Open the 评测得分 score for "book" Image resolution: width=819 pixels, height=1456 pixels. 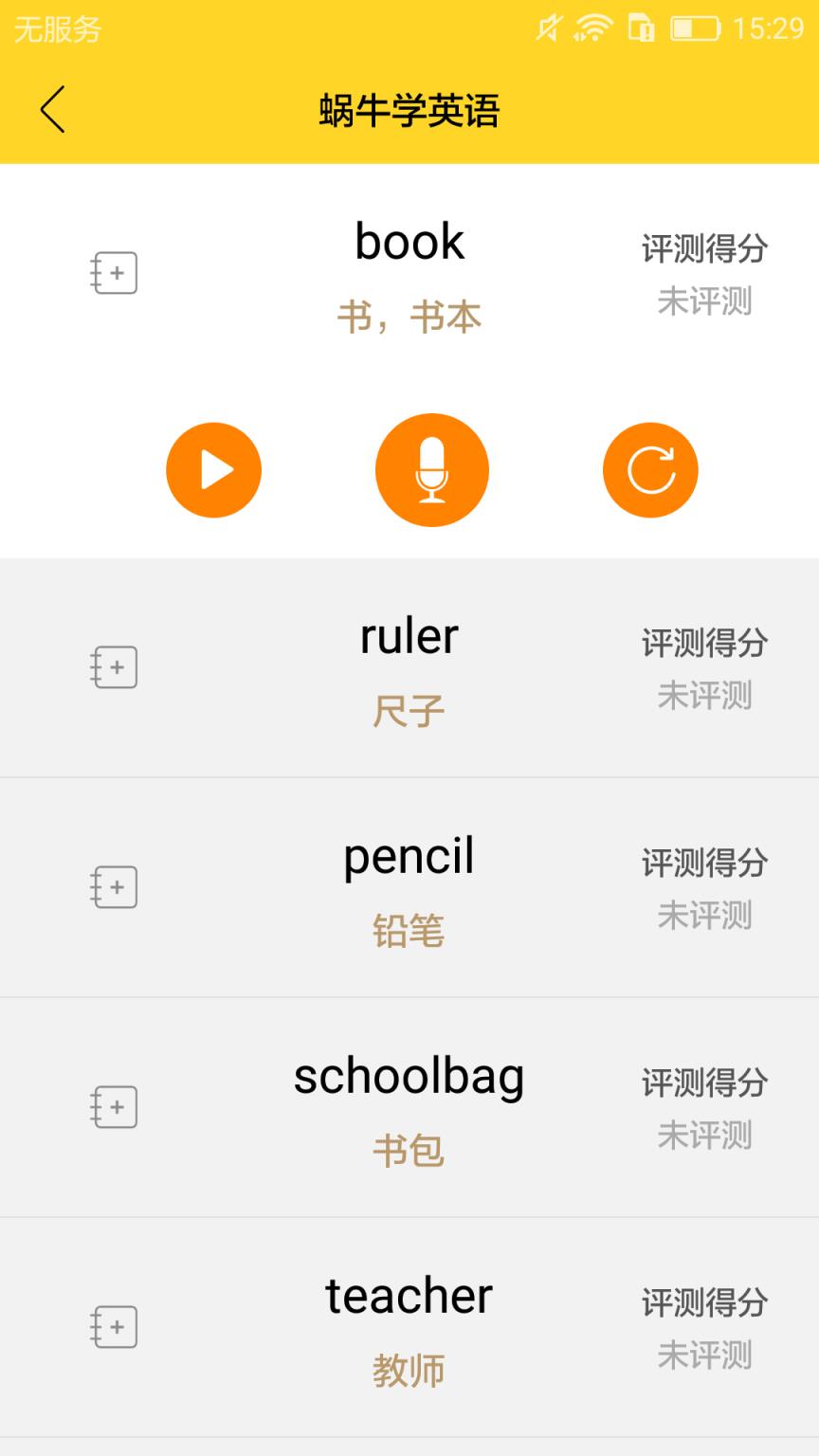(x=705, y=247)
